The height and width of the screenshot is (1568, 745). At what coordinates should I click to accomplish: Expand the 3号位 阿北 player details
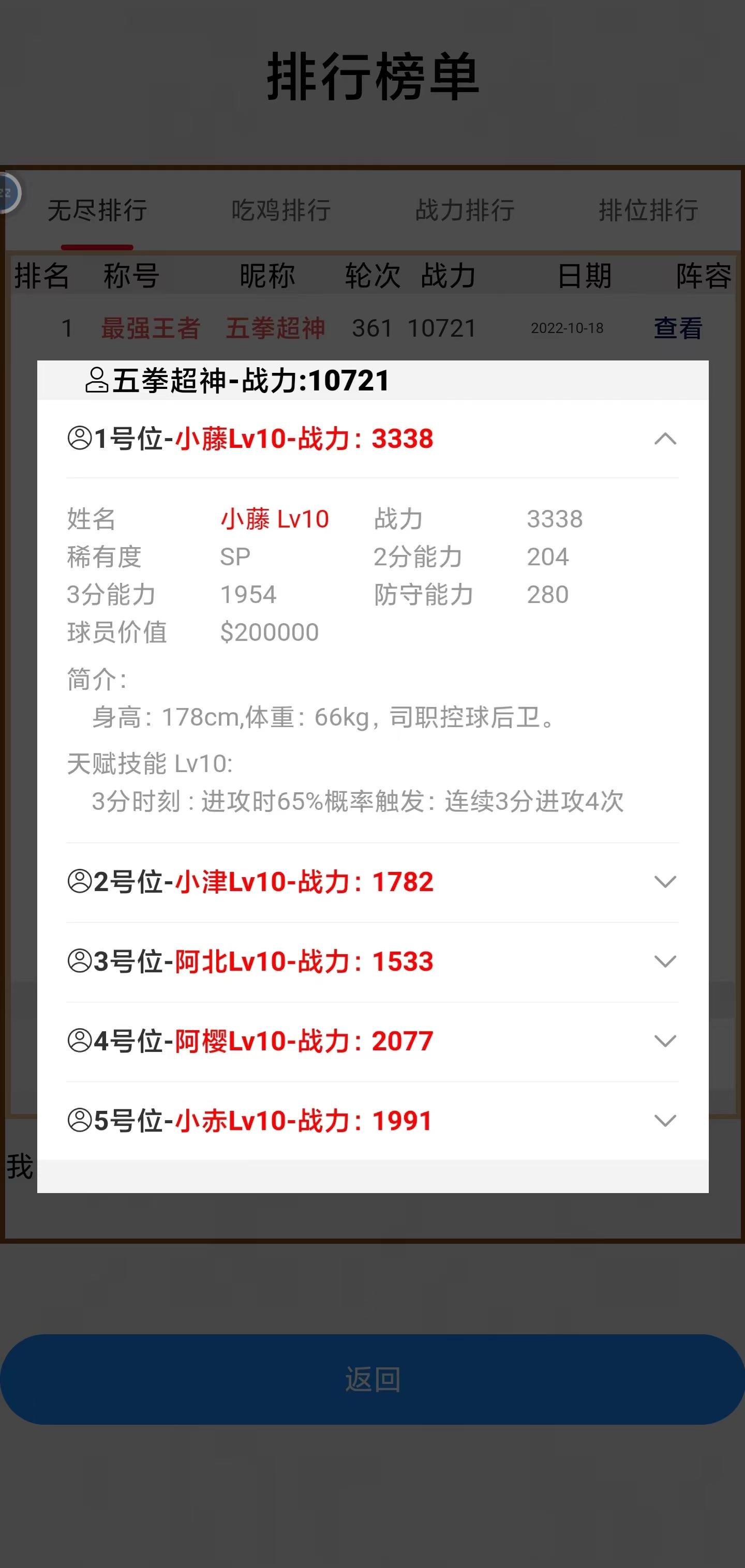(x=665, y=961)
